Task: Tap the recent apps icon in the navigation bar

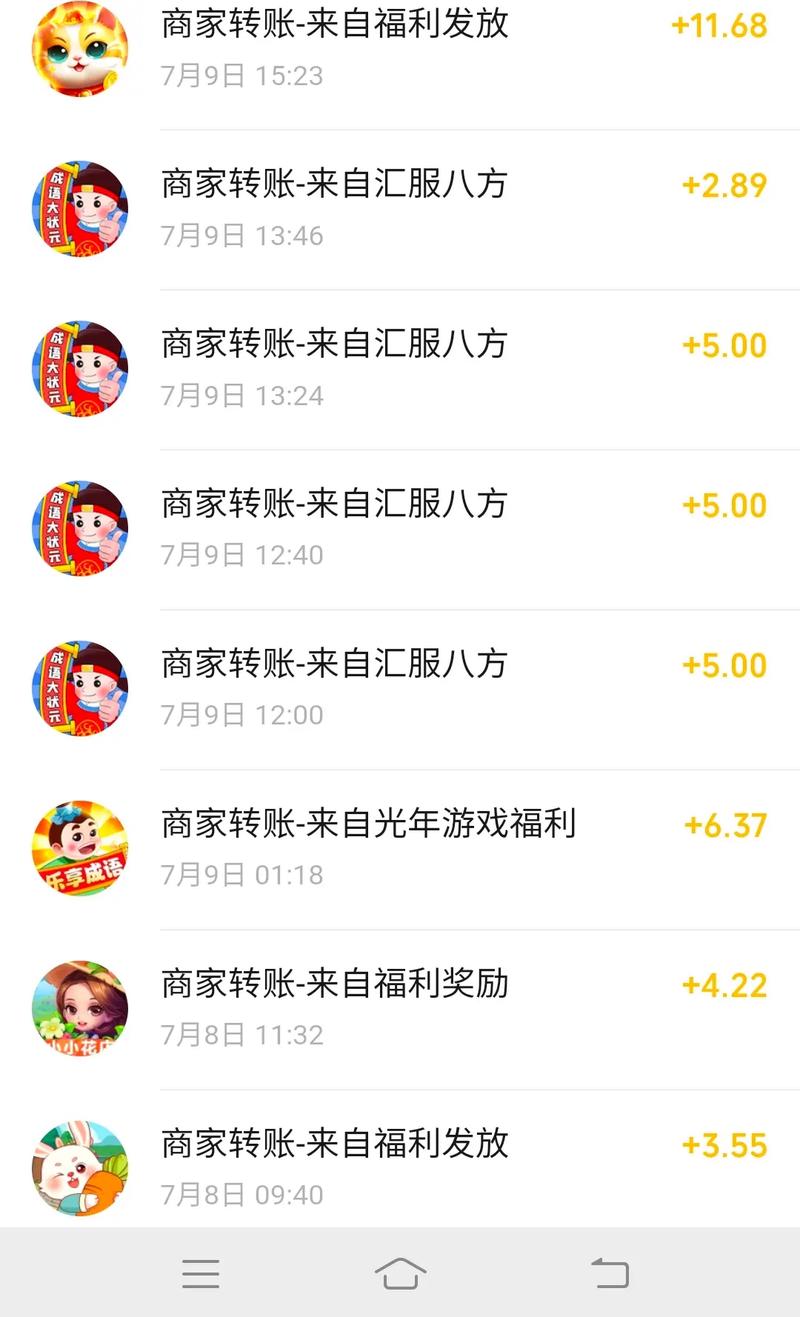Action: tap(201, 1274)
